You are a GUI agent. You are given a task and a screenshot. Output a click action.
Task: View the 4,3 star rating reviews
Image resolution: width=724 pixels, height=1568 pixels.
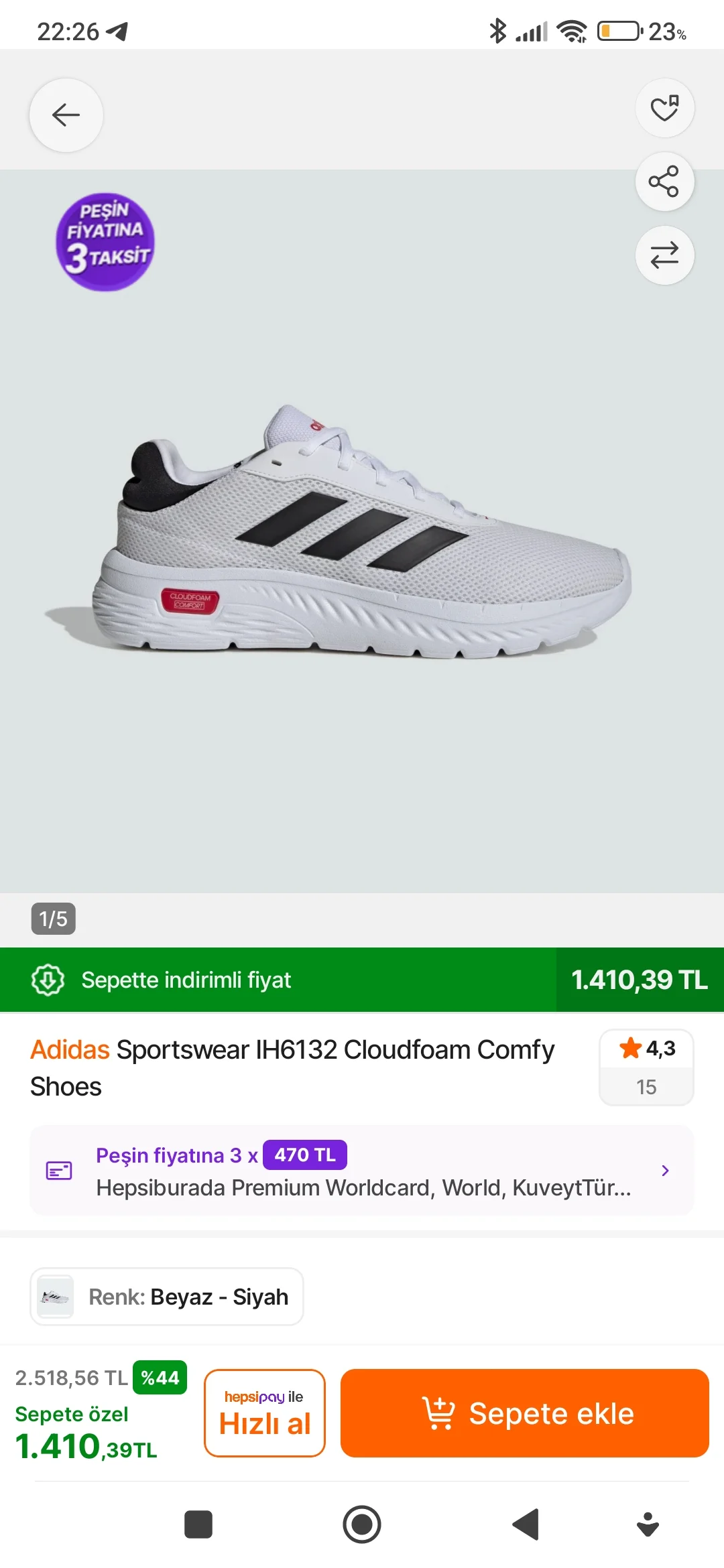[x=646, y=1067]
